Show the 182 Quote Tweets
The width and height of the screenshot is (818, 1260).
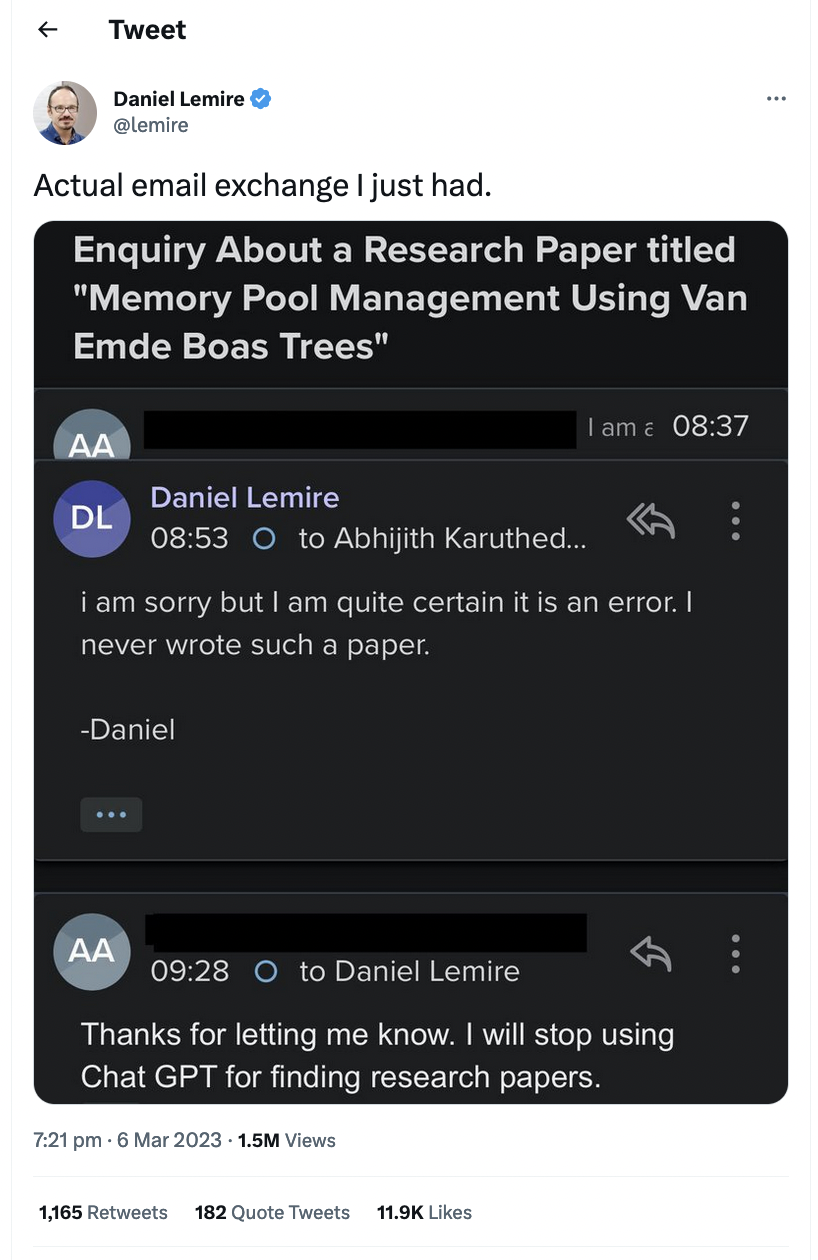pyautogui.click(x=272, y=1212)
